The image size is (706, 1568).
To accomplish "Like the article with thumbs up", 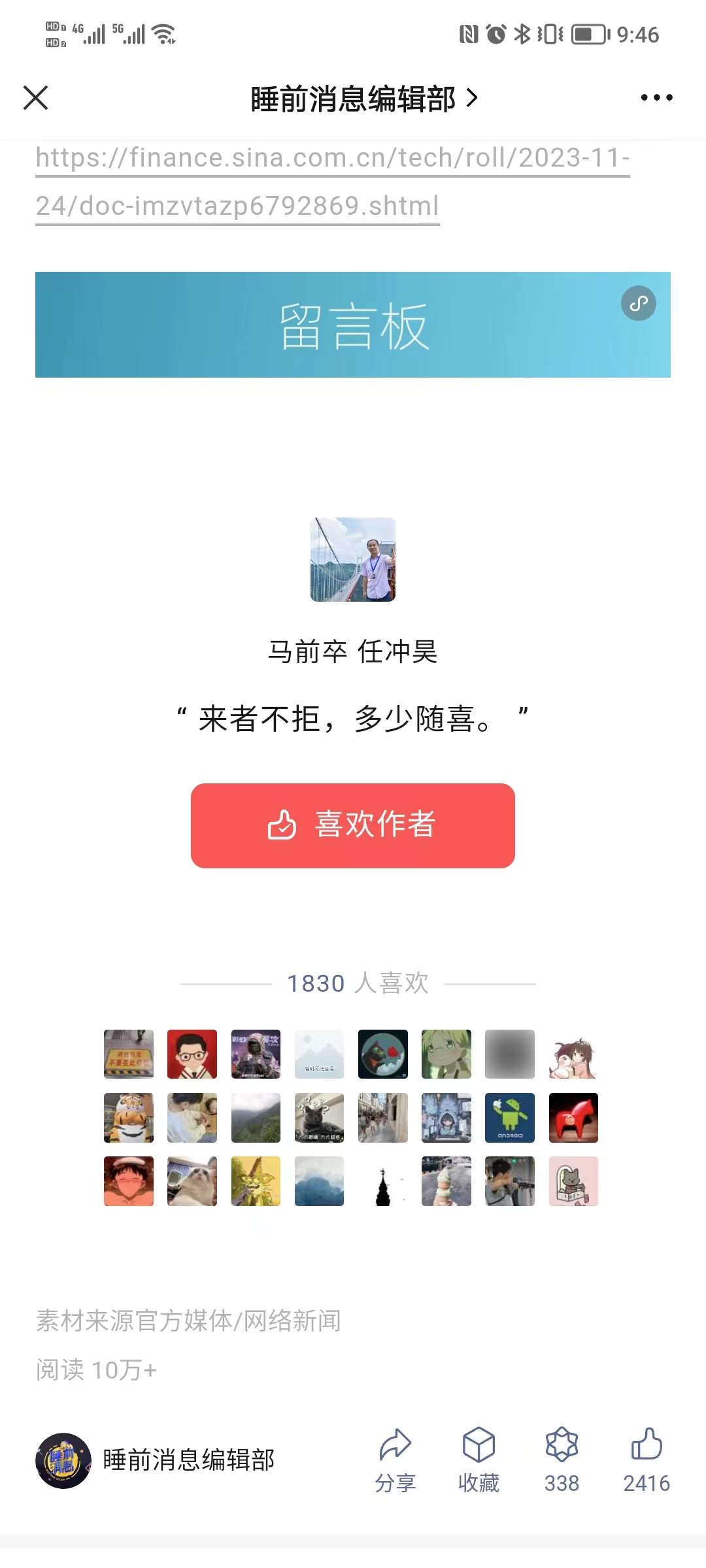I will pos(647,1460).
